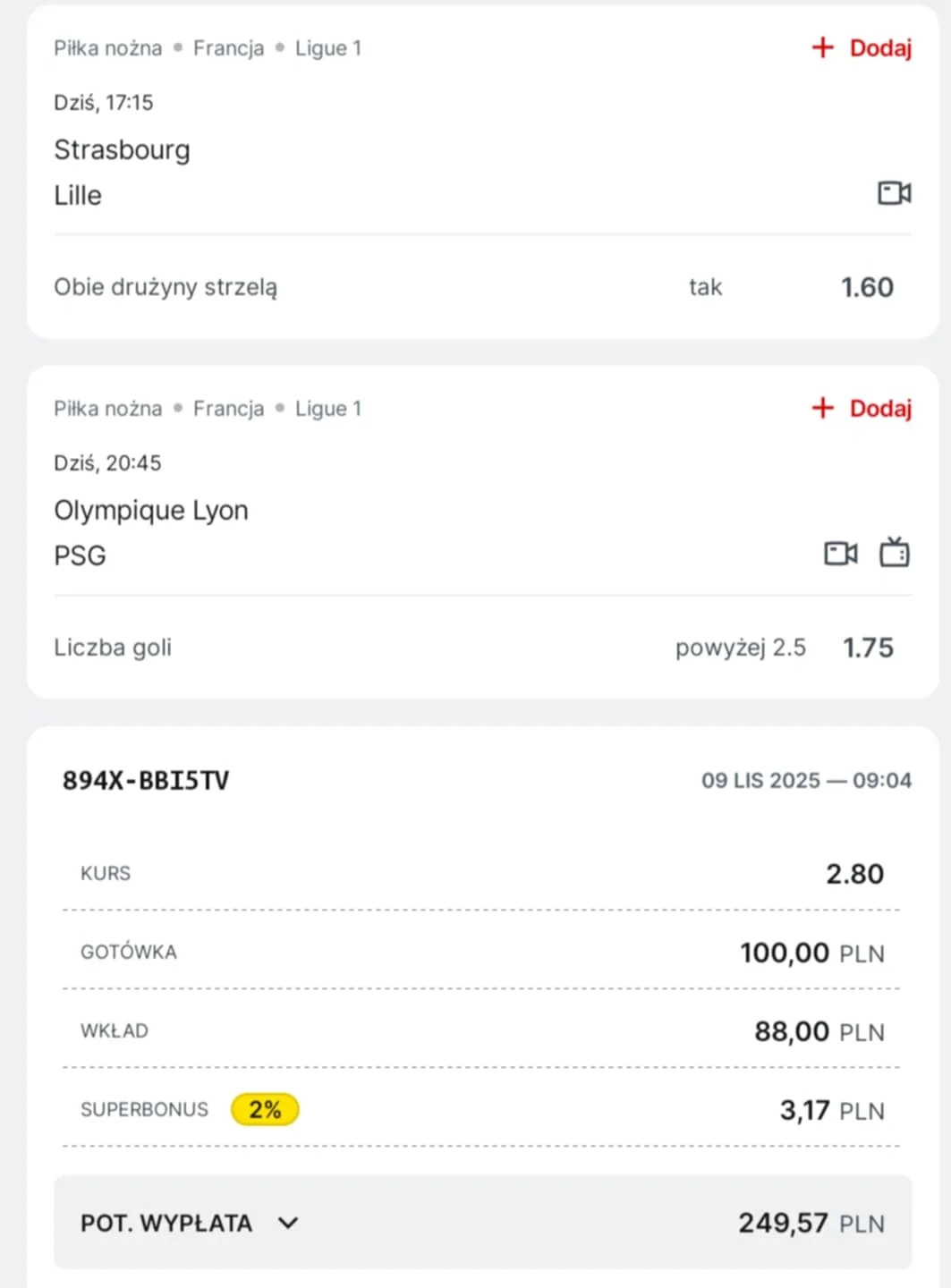Image resolution: width=951 pixels, height=1288 pixels.
Task: Click the GOTÓWKA amount 100,00 PLN
Action: (x=811, y=952)
